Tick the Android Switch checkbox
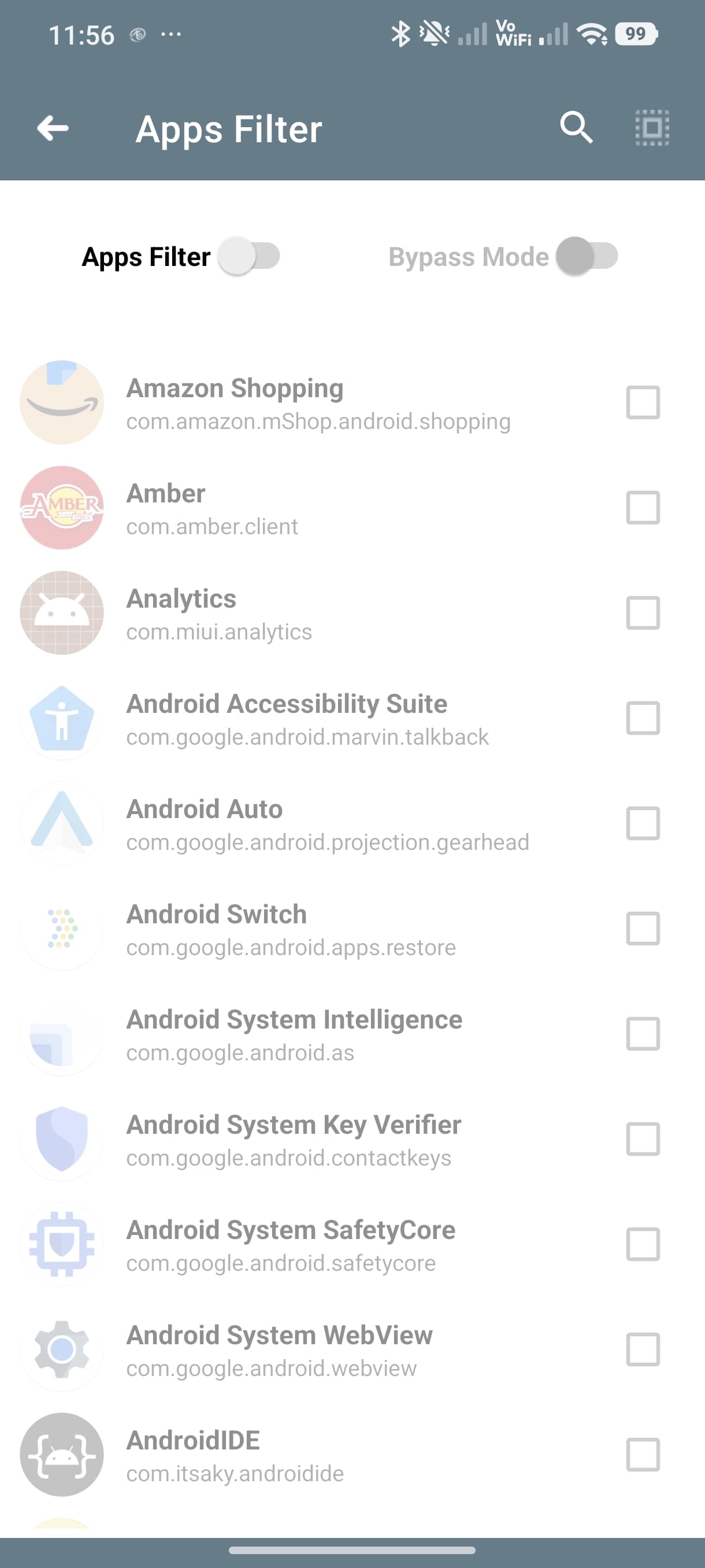 point(643,929)
